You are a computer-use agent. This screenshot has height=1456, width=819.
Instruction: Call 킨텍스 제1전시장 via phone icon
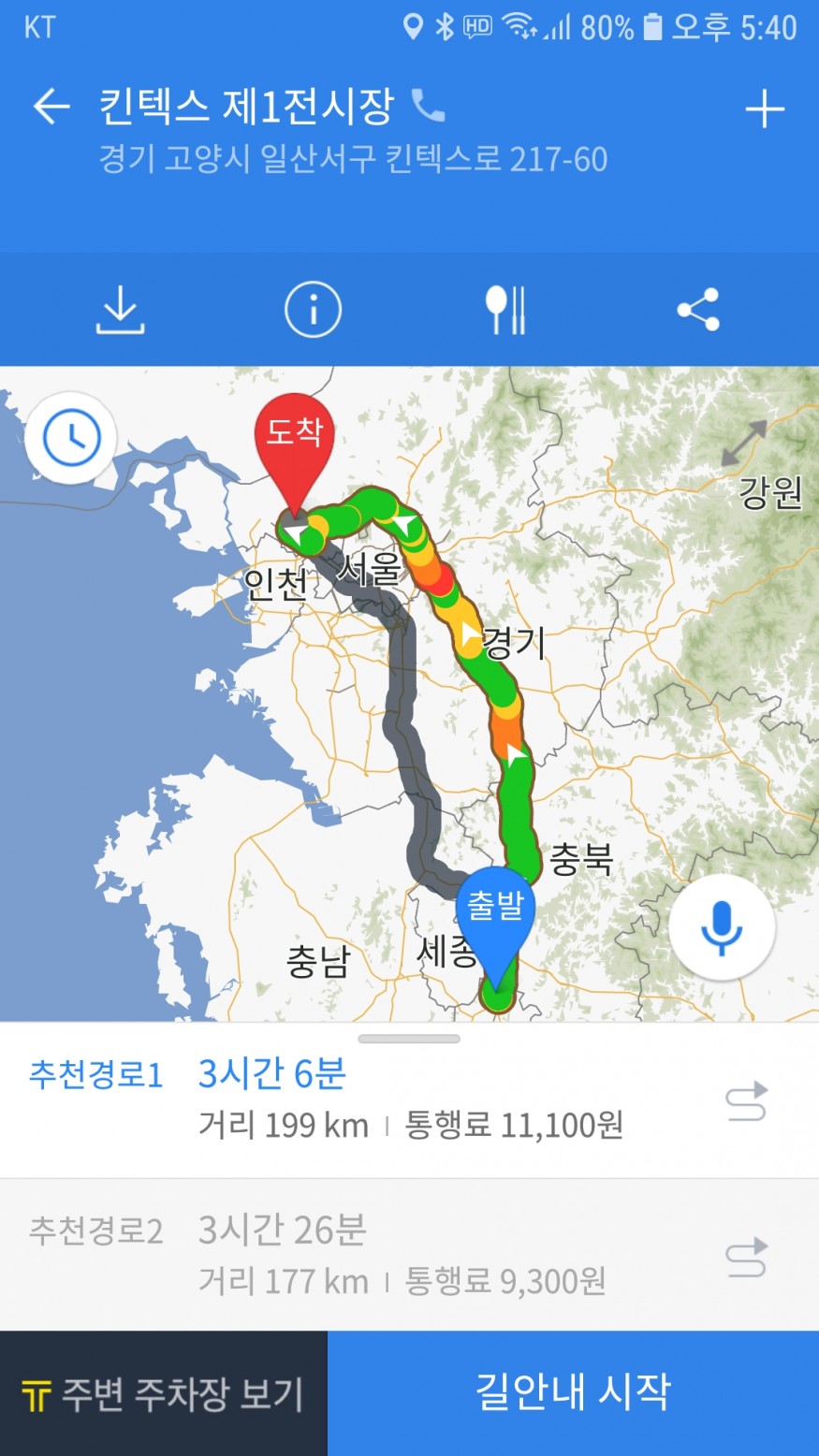pyautogui.click(x=428, y=107)
